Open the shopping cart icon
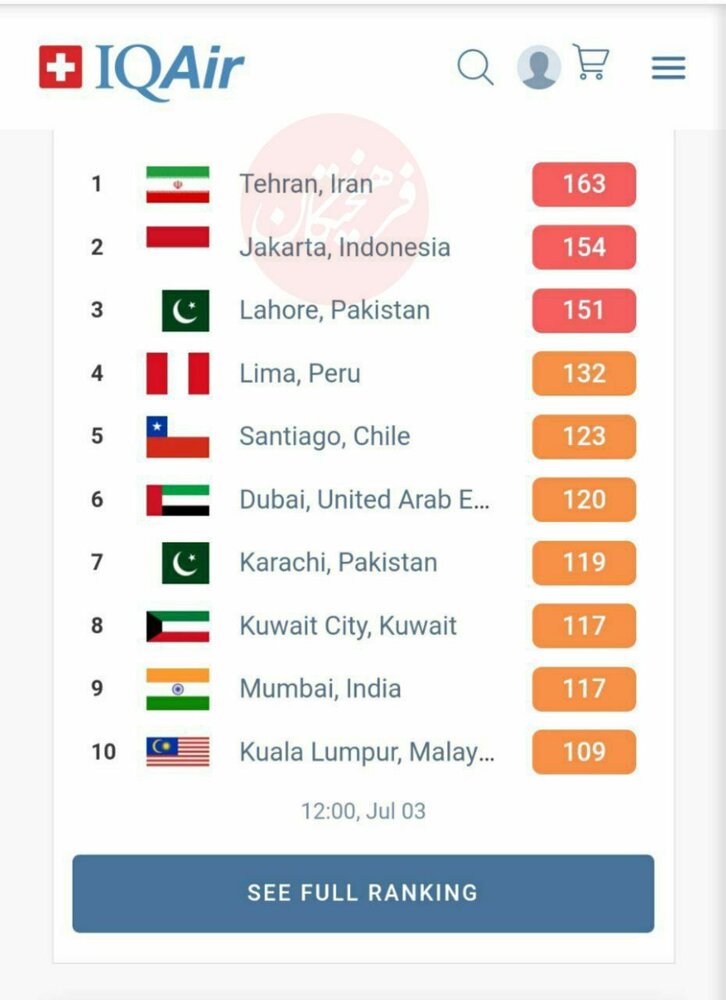Image resolution: width=726 pixels, height=1000 pixels. coord(593,65)
